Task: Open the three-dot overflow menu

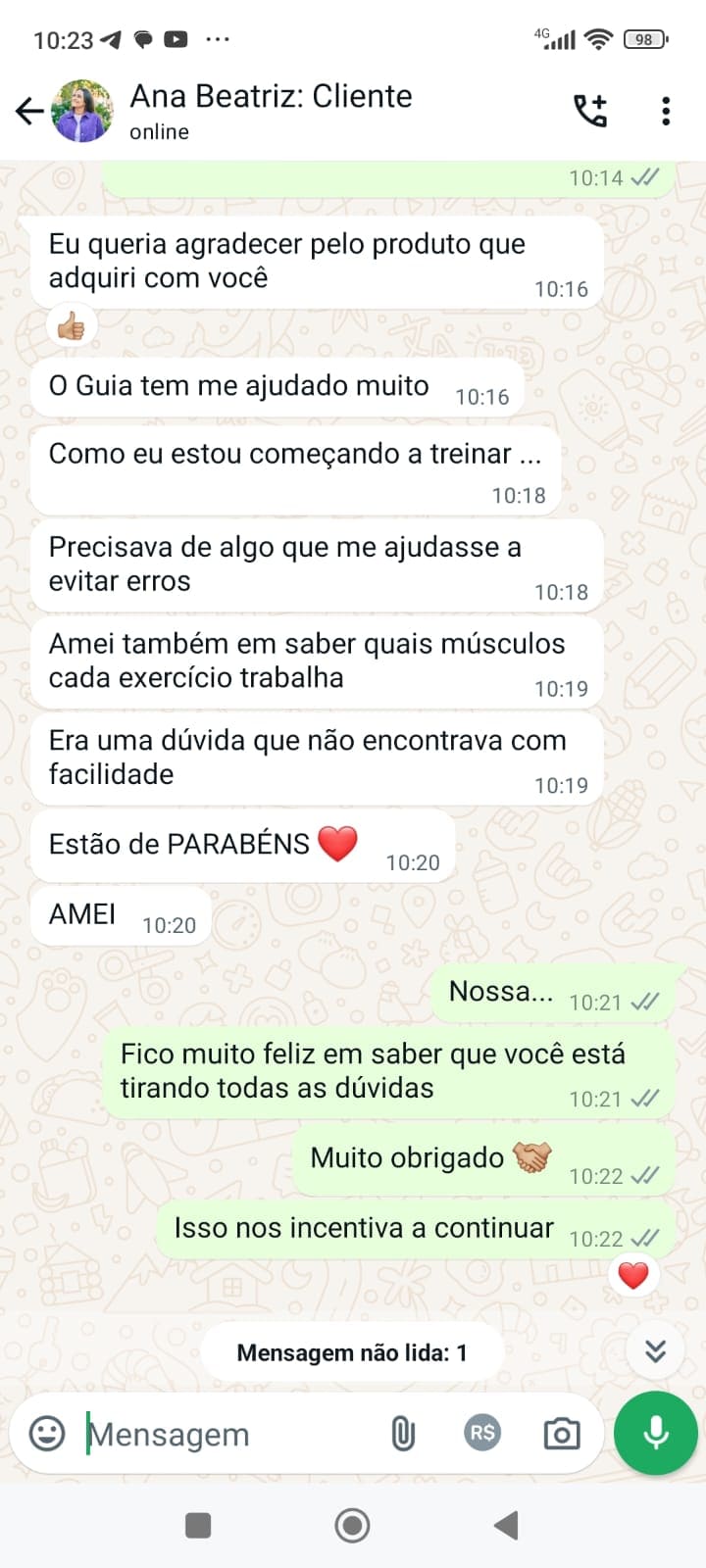Action: coord(666,112)
